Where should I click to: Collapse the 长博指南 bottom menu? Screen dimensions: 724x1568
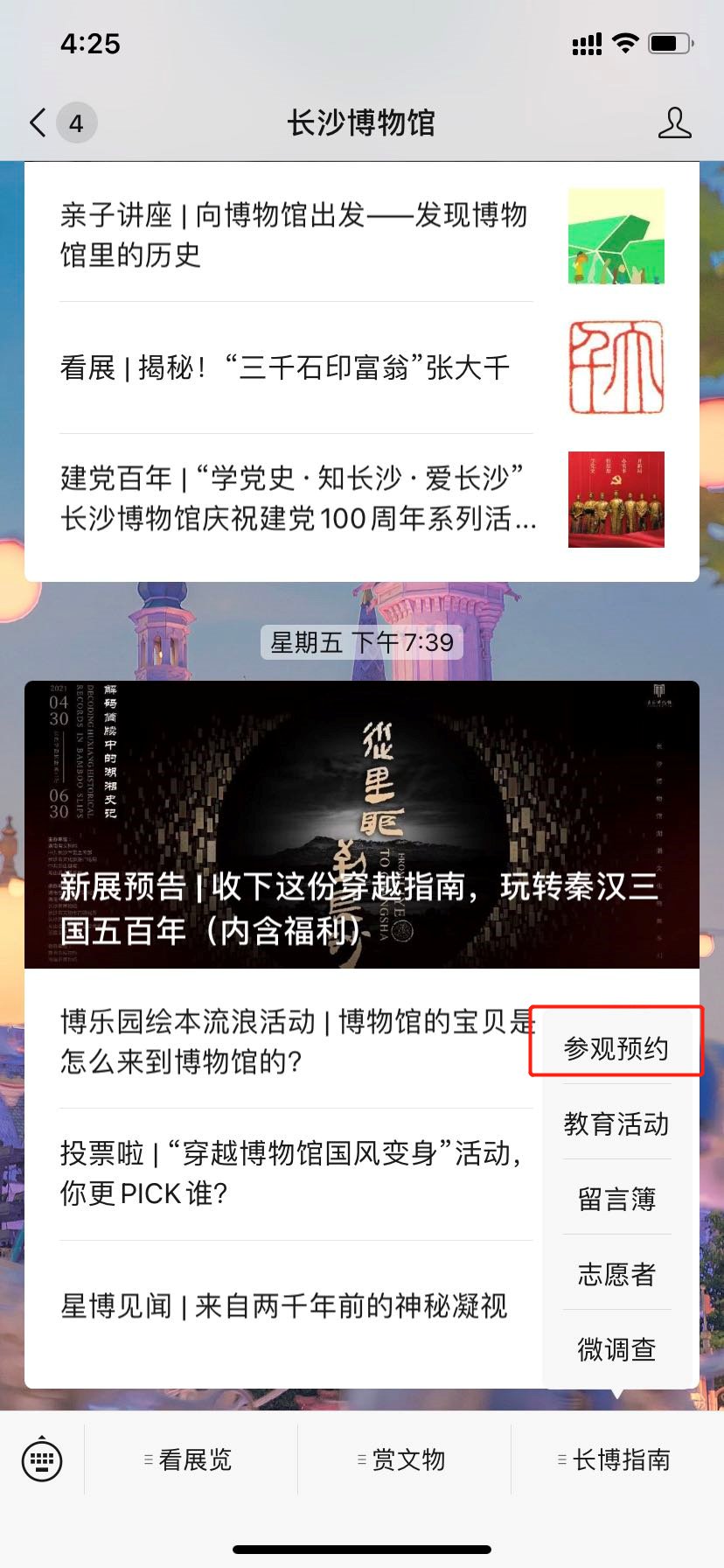click(617, 1459)
